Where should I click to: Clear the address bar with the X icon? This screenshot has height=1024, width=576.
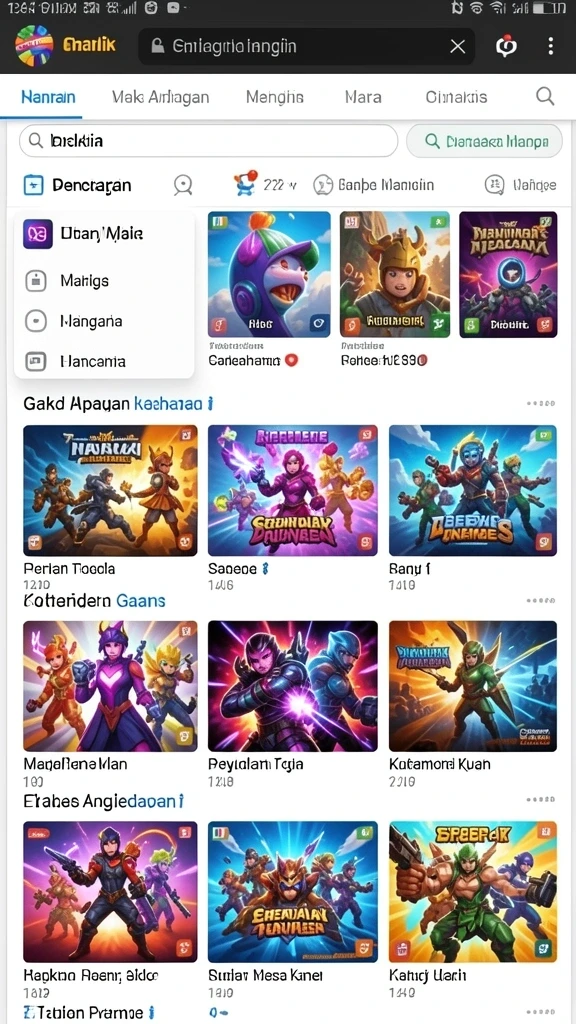[x=458, y=46]
